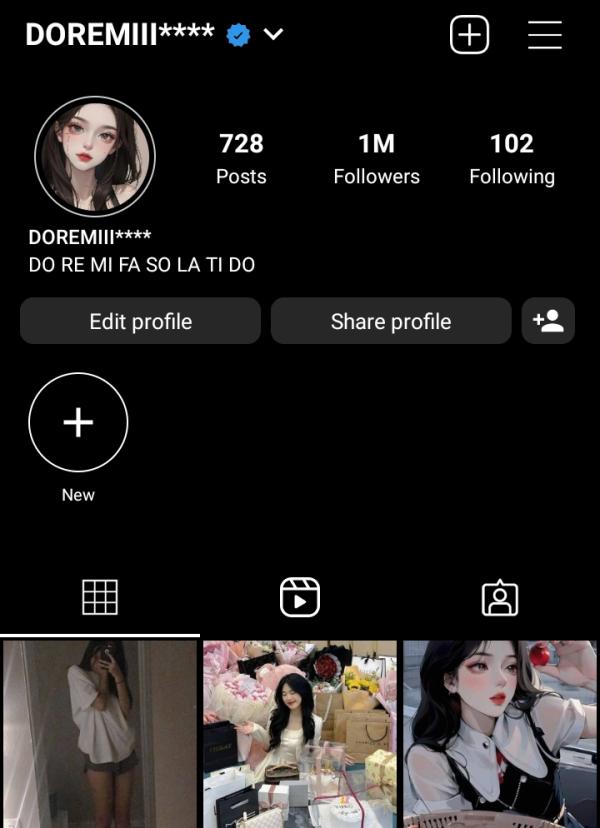The width and height of the screenshot is (600, 828).
Task: Switch to the posts grid tab
Action: pyautogui.click(x=99, y=597)
